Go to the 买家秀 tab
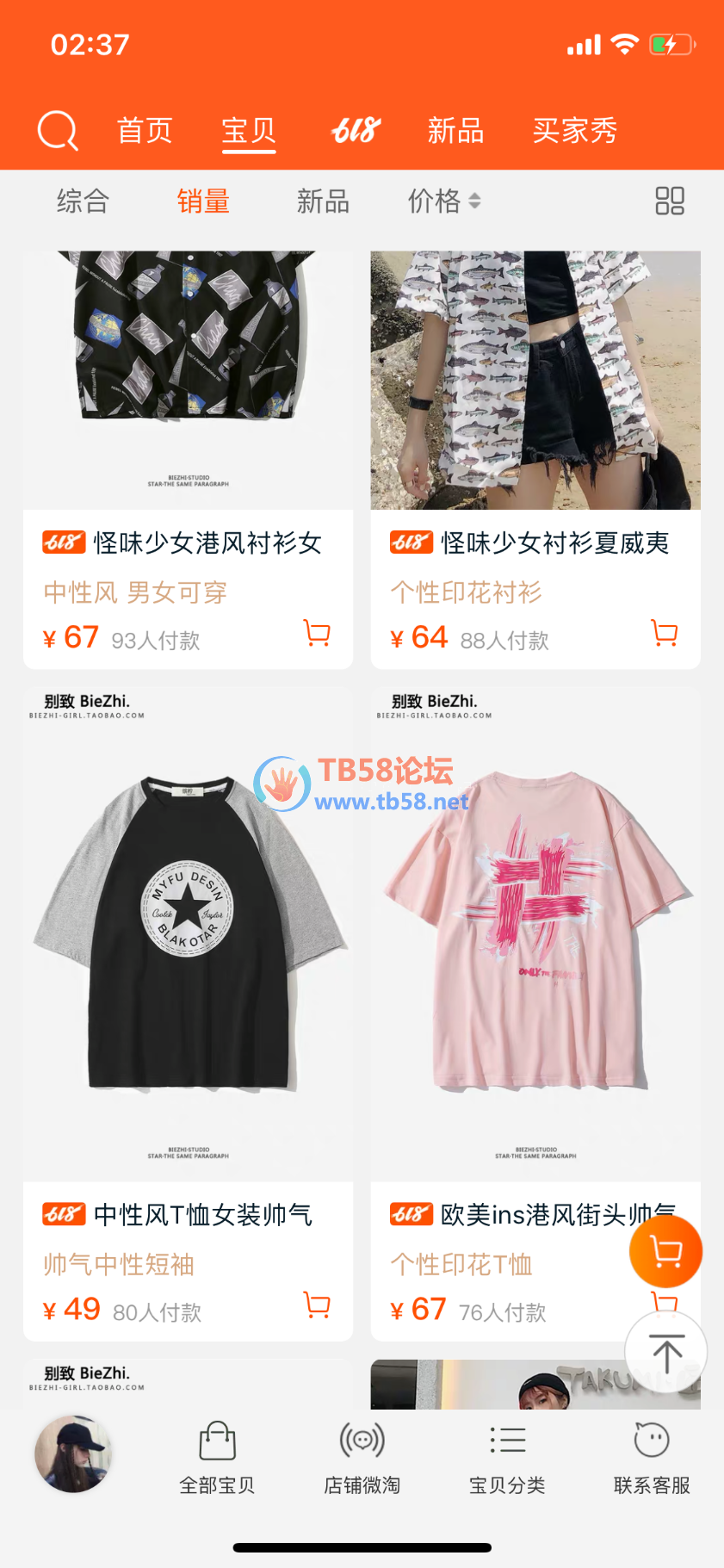 point(574,131)
